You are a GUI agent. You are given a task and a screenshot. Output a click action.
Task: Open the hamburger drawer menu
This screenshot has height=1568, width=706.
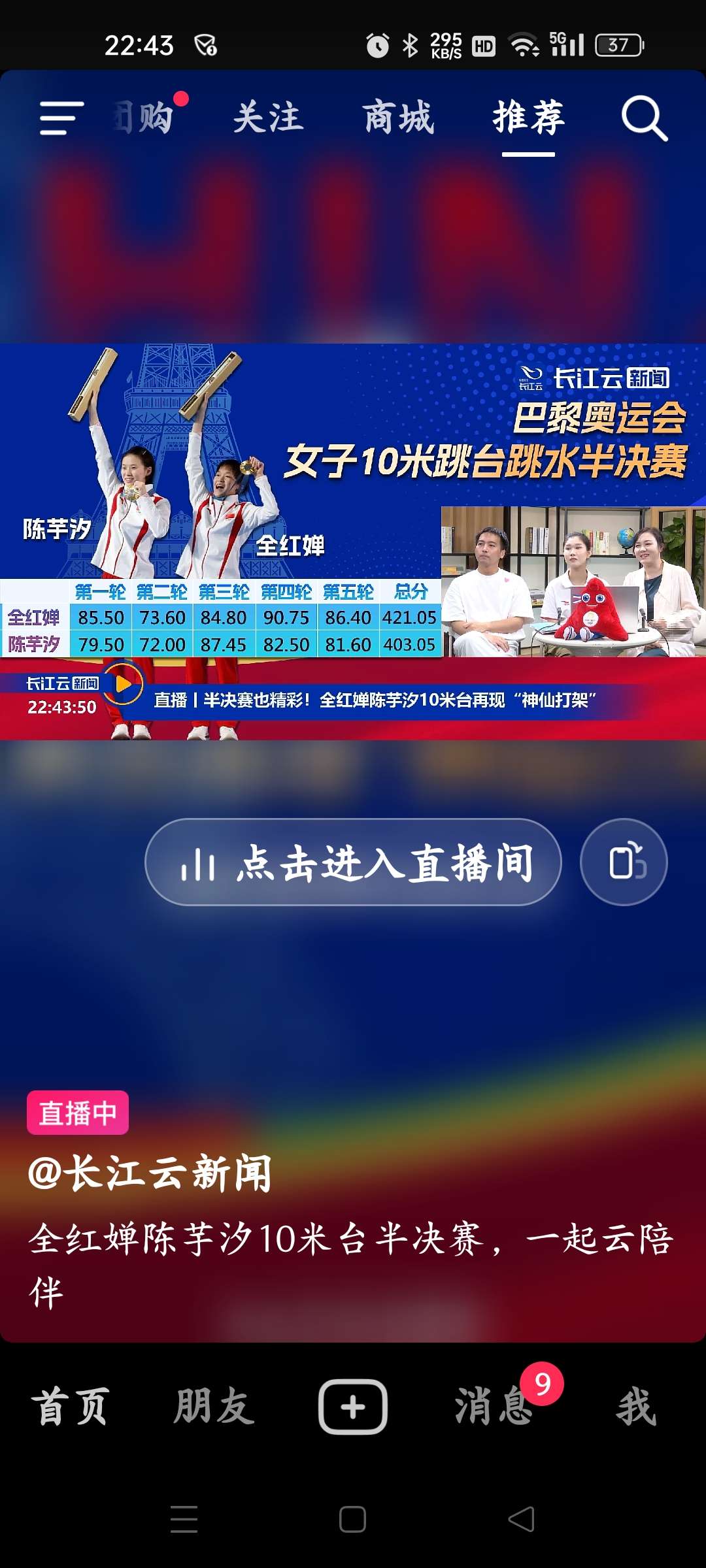pyautogui.click(x=61, y=118)
